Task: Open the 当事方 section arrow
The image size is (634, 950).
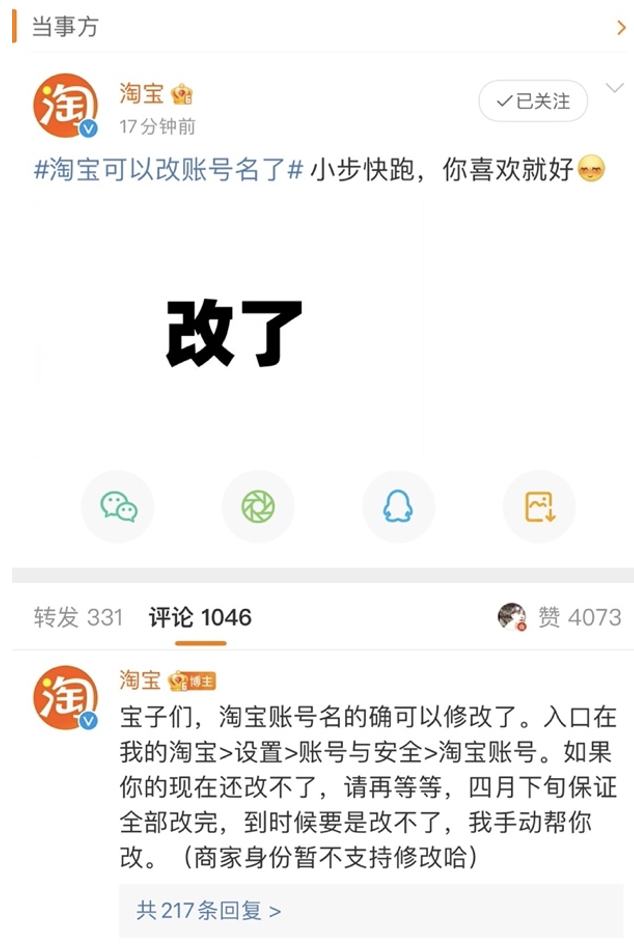Action: [x=621, y=27]
